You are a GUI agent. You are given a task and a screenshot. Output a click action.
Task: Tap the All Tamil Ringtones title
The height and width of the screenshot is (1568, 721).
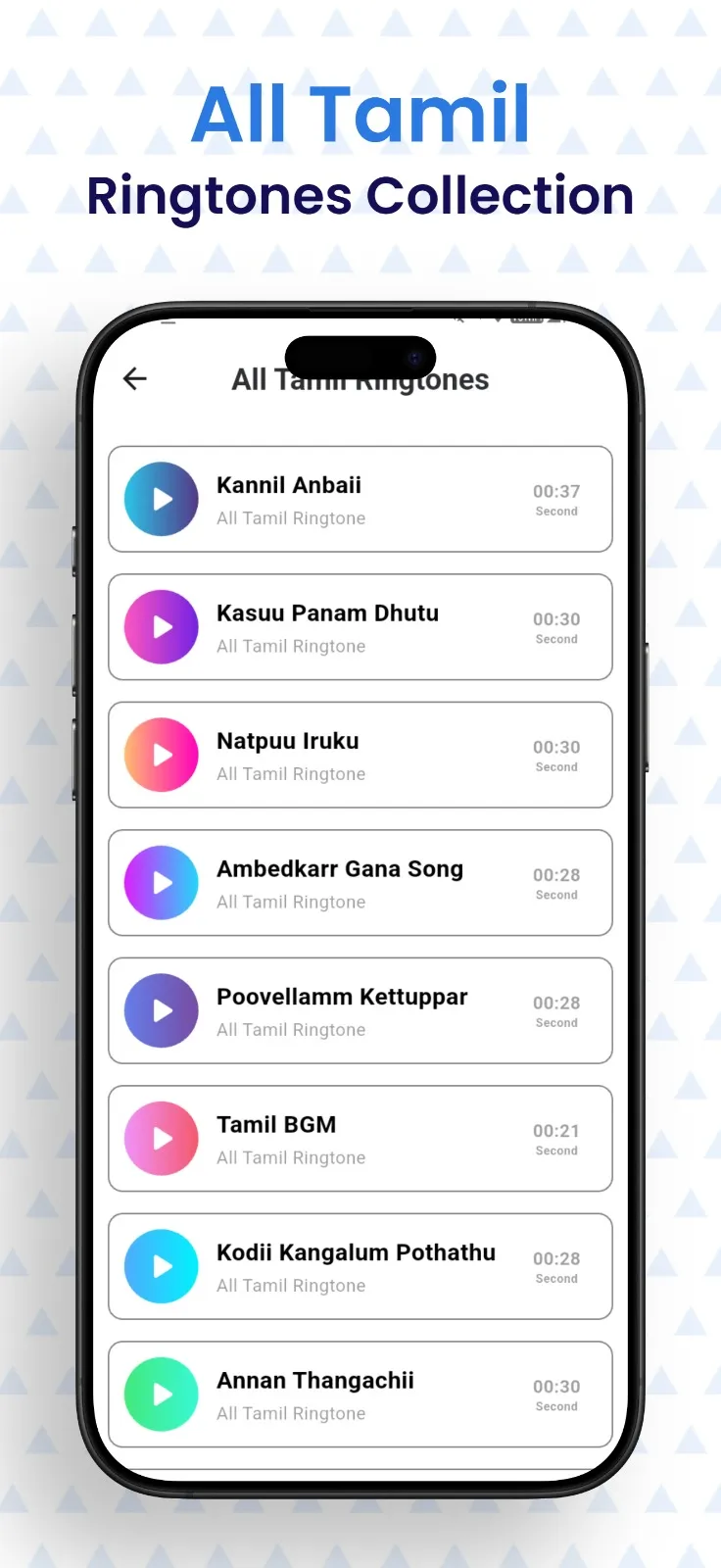[360, 379]
